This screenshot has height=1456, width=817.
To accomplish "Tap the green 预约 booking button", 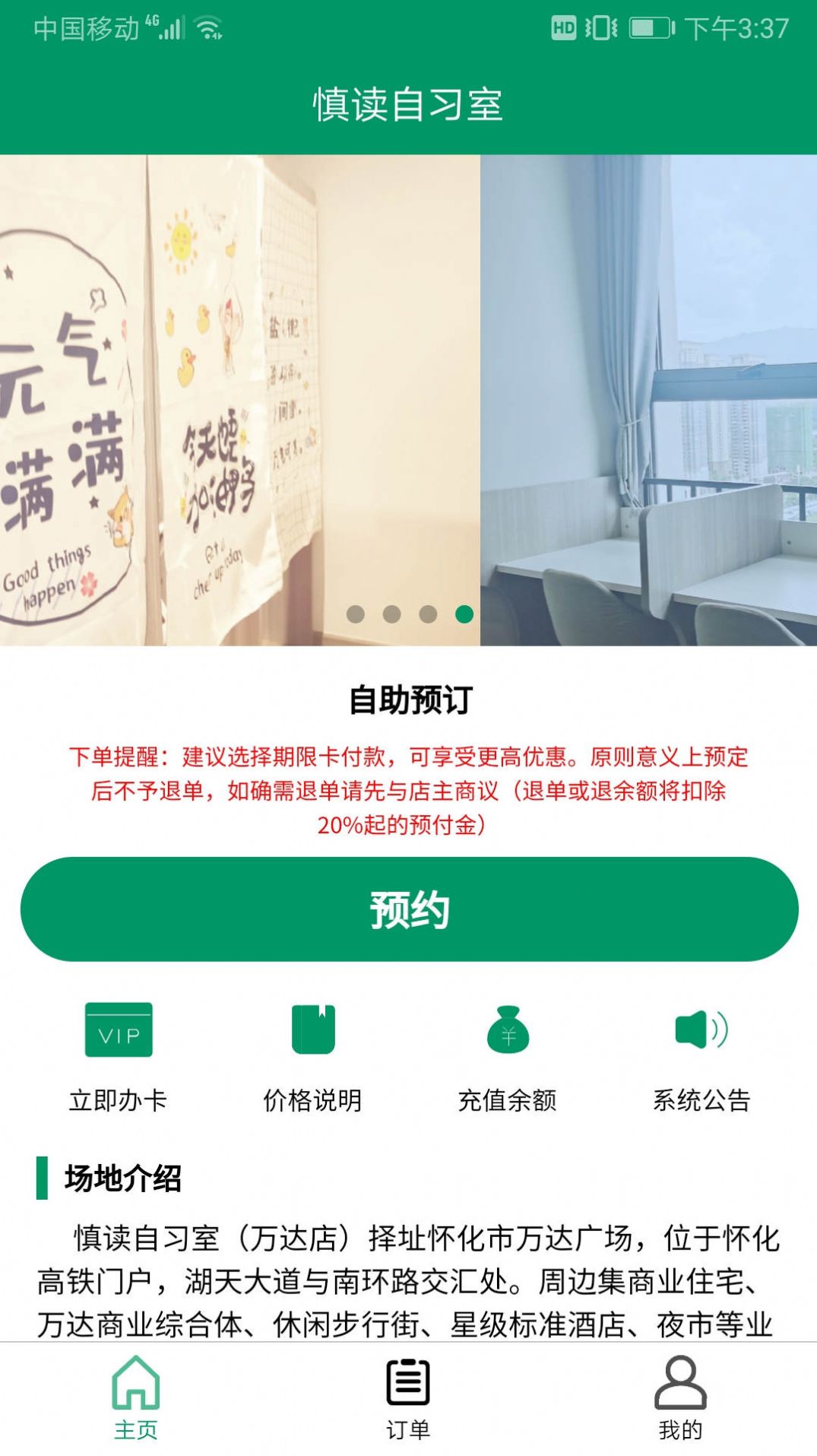I will tap(409, 909).
